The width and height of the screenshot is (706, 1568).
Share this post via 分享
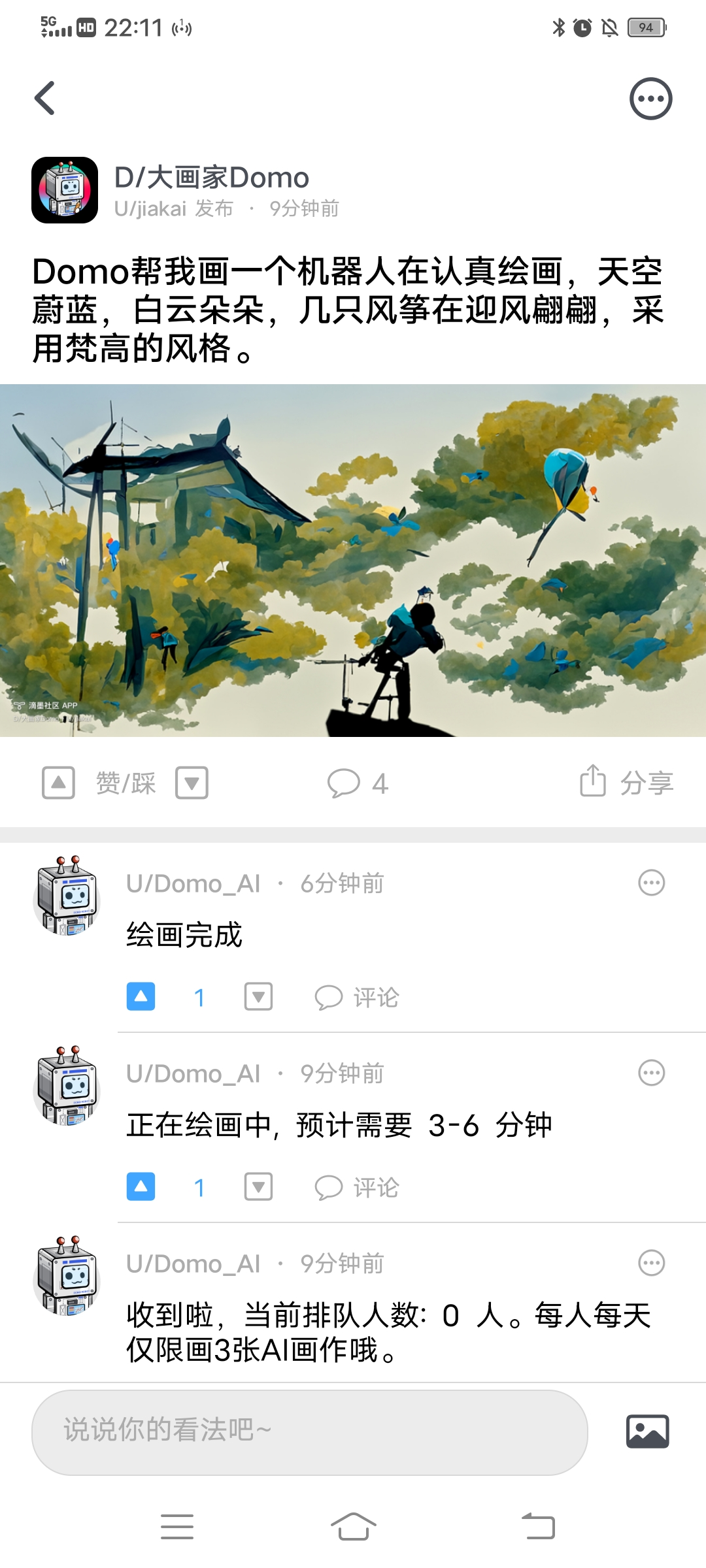click(x=626, y=782)
